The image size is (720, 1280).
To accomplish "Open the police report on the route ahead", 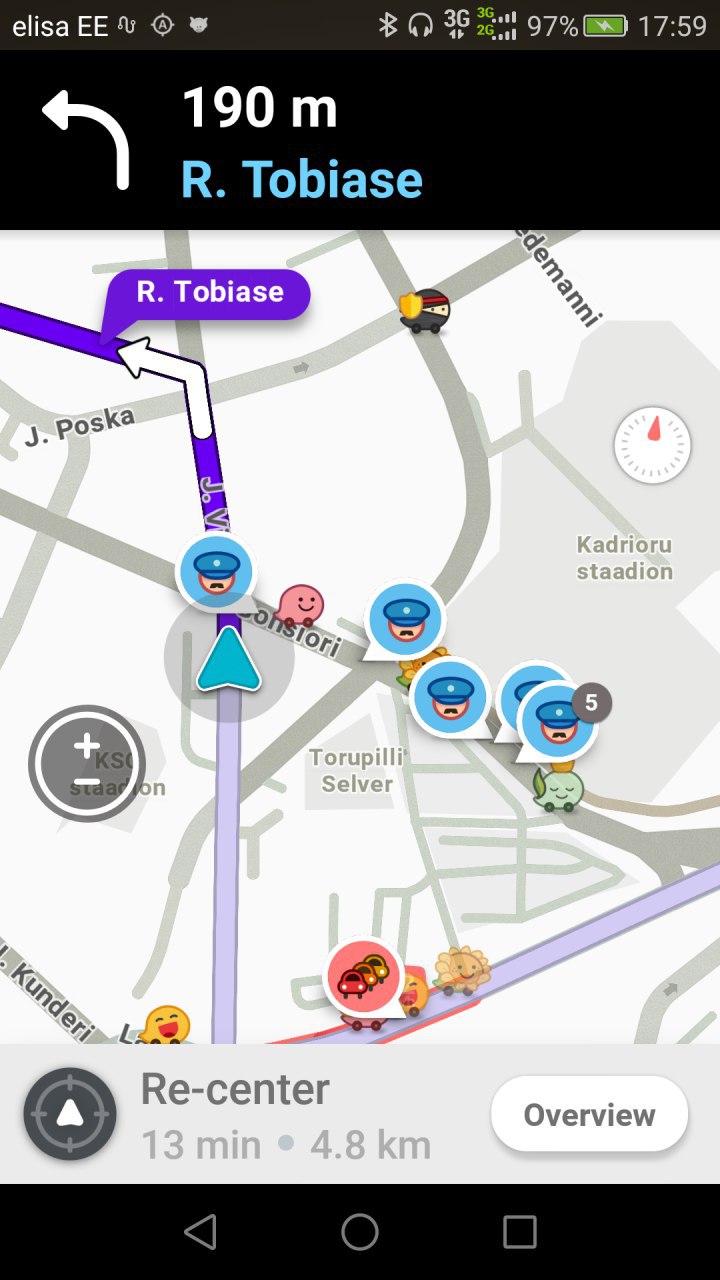I will coord(216,573).
